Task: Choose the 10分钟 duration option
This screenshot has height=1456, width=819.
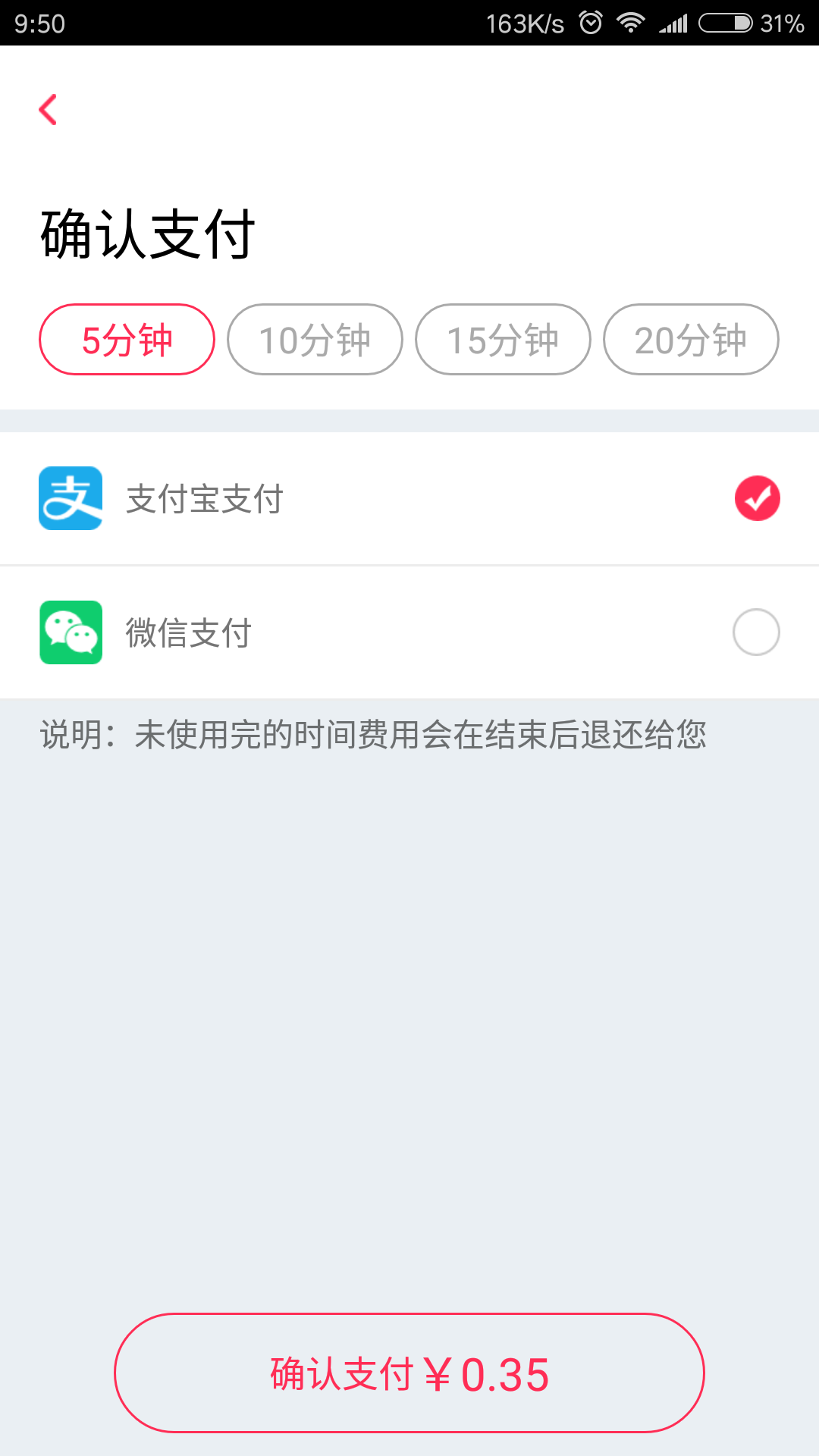Action: [x=315, y=340]
